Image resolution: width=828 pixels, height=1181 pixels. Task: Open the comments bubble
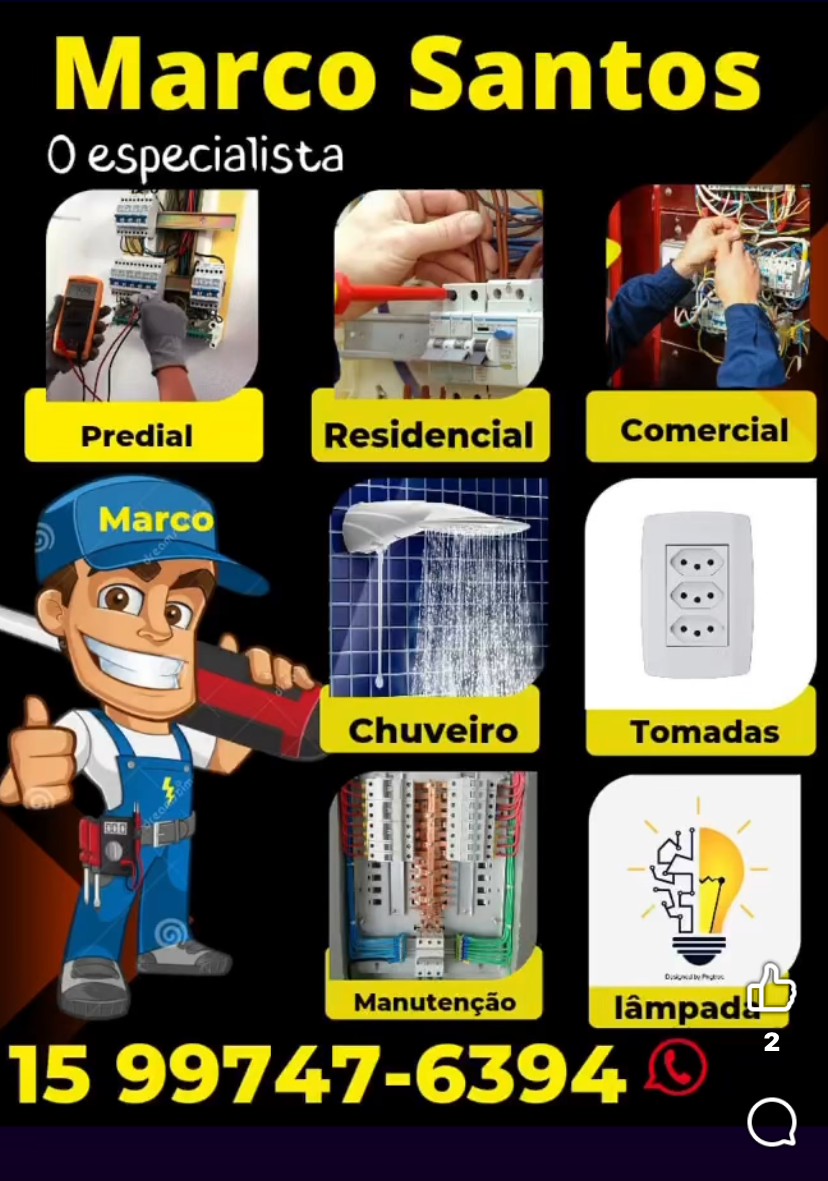click(772, 1123)
